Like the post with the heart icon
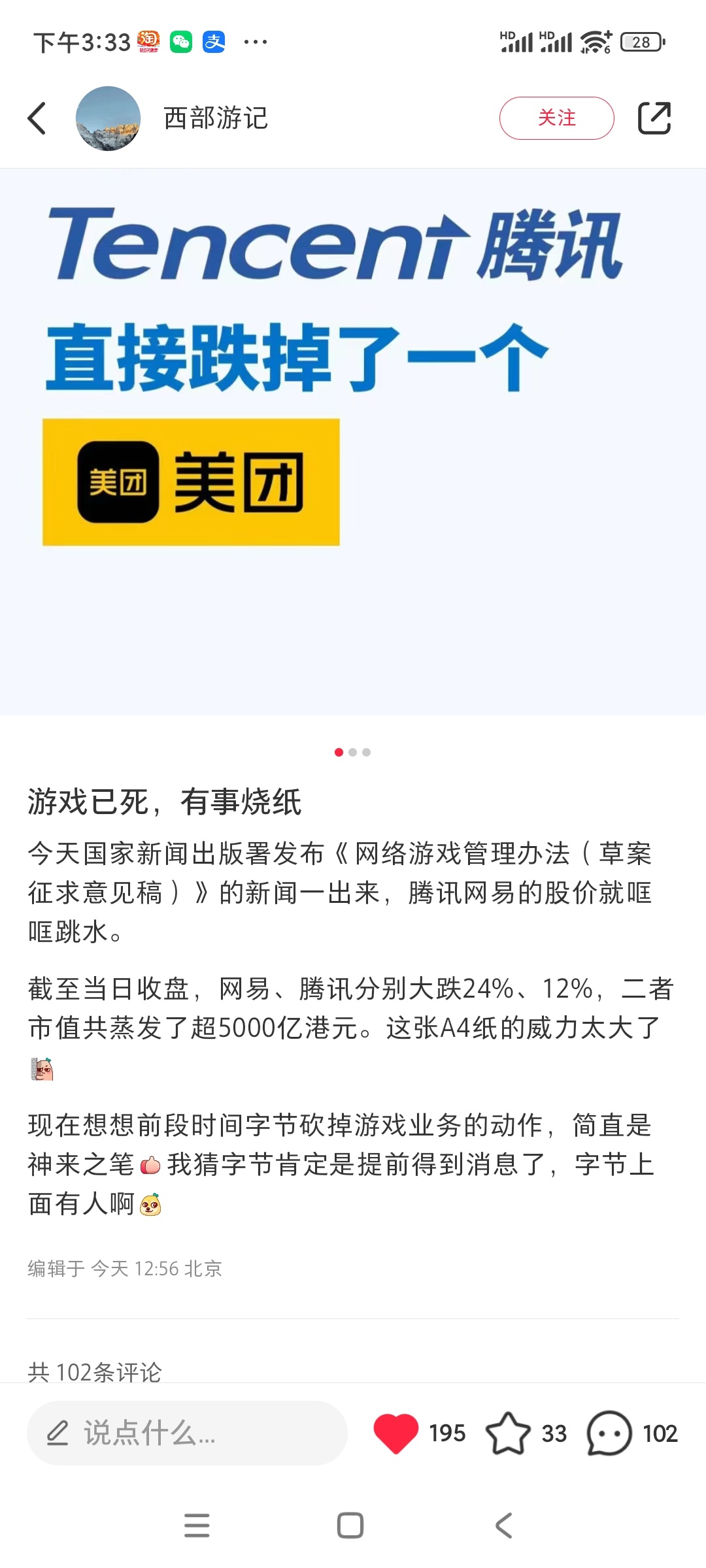The height and width of the screenshot is (1568, 706). click(x=395, y=1433)
